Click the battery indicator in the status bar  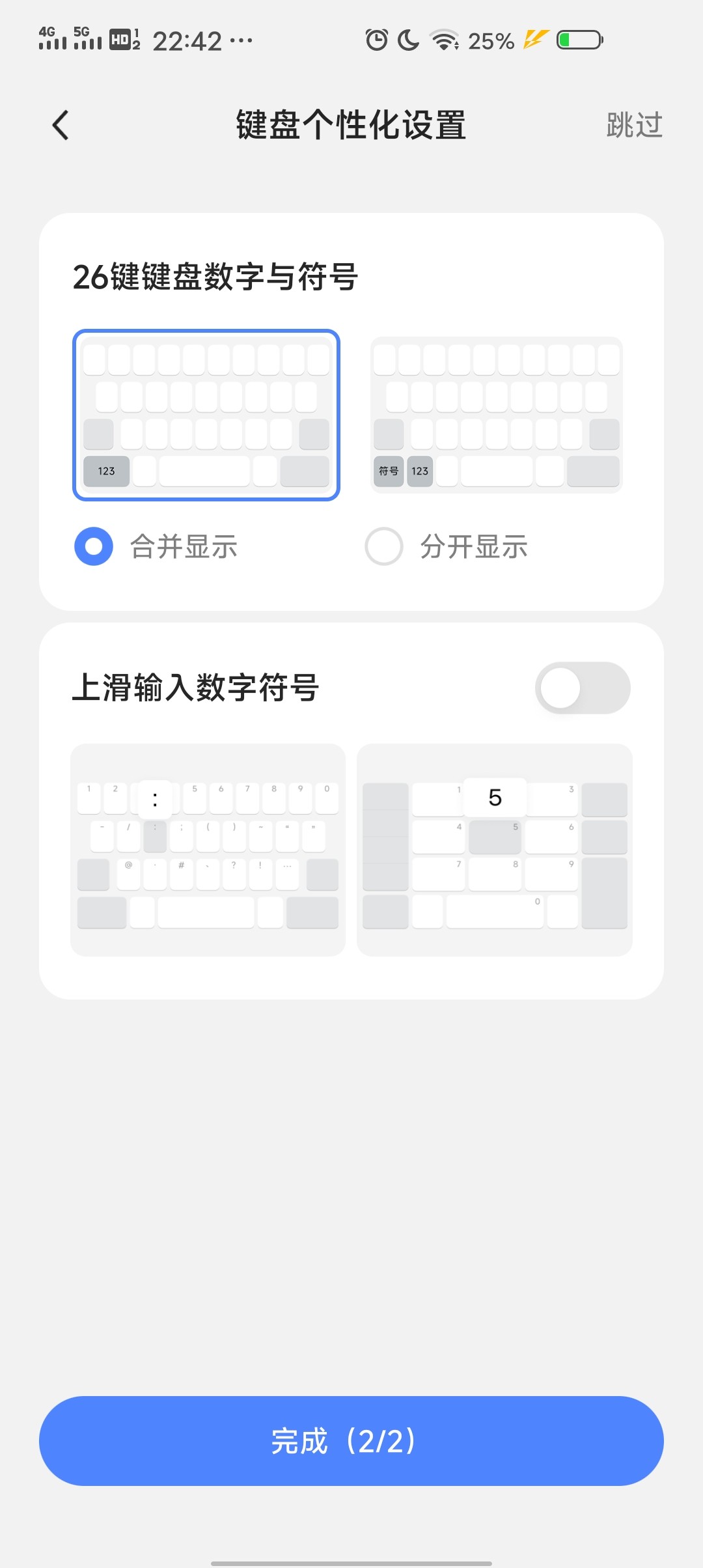(x=578, y=40)
